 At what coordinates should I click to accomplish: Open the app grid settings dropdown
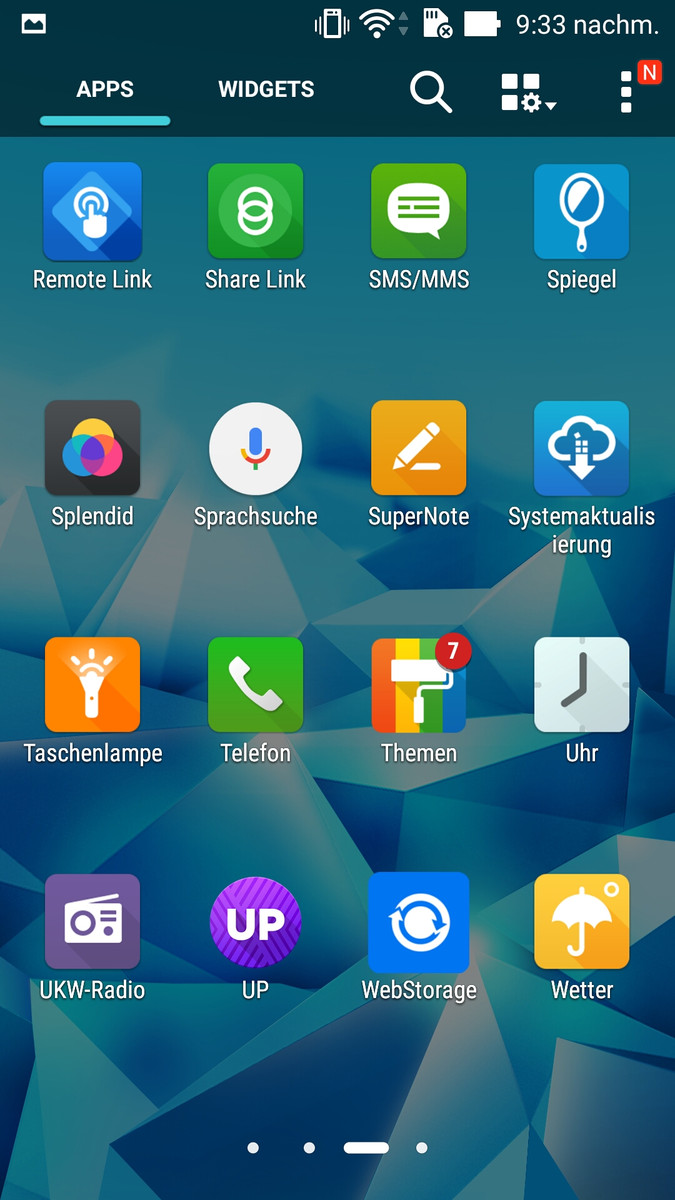527,92
